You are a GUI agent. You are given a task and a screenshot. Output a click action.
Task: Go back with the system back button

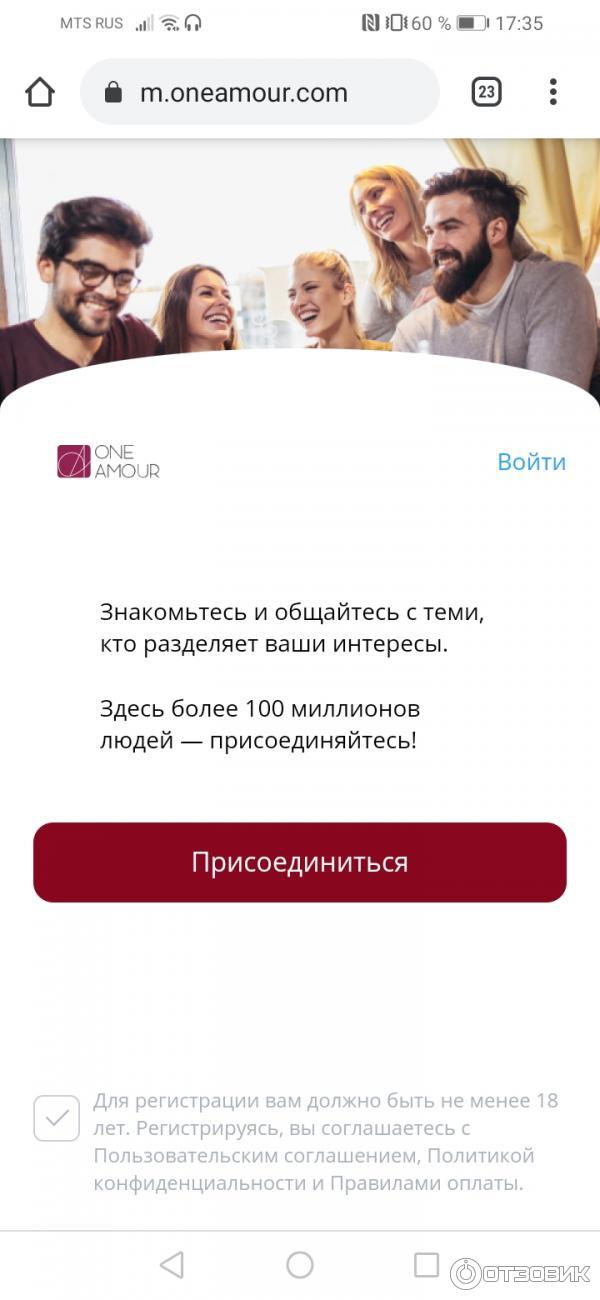172,1265
